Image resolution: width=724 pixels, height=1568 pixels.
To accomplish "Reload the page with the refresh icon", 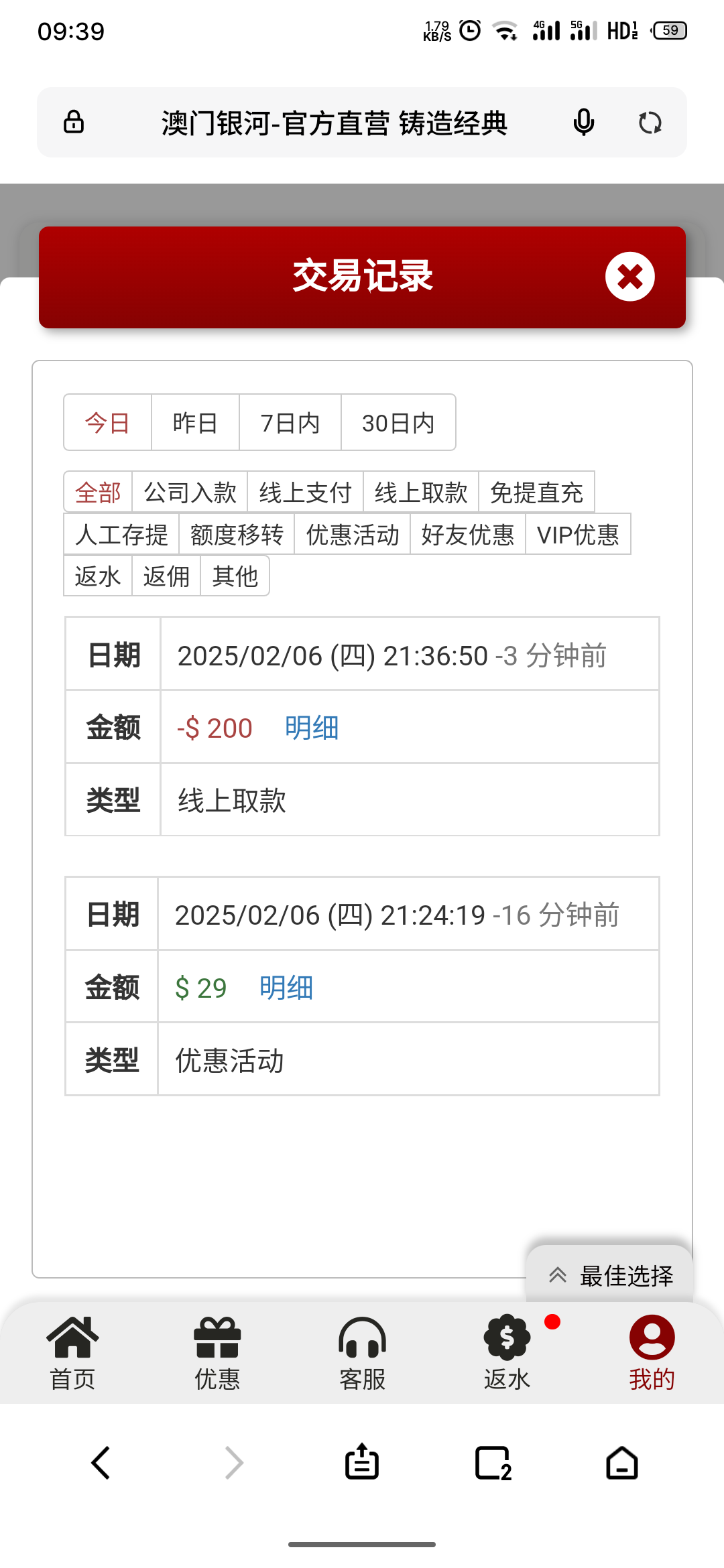I will [x=650, y=123].
